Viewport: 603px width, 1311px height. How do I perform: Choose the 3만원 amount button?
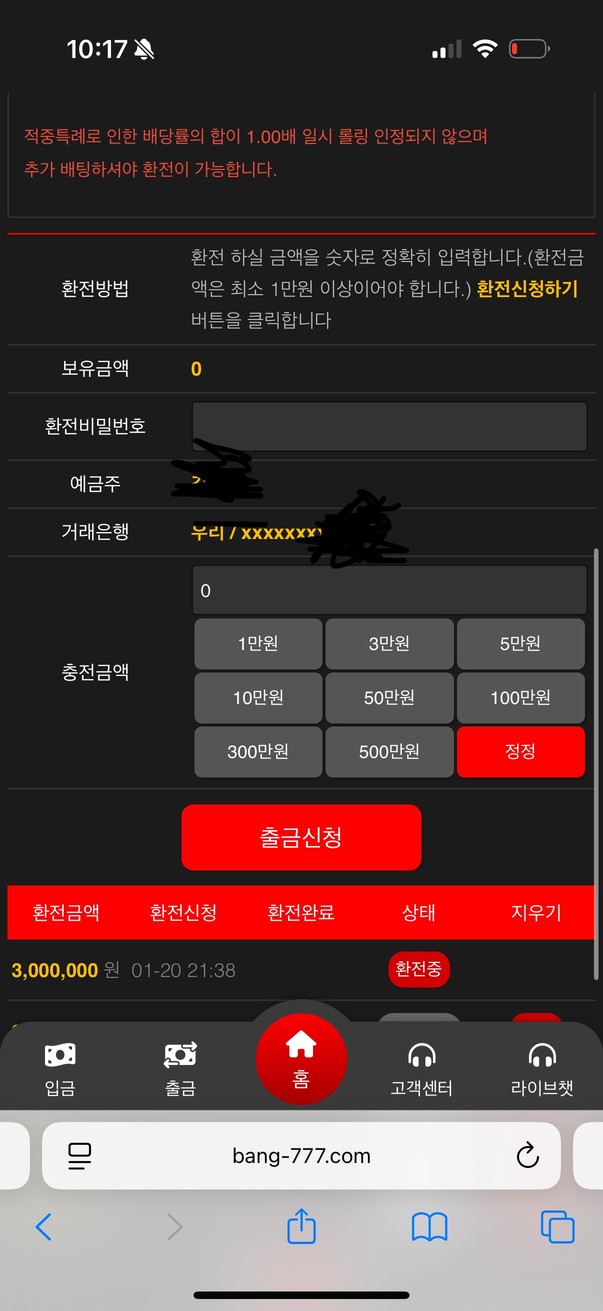point(389,644)
